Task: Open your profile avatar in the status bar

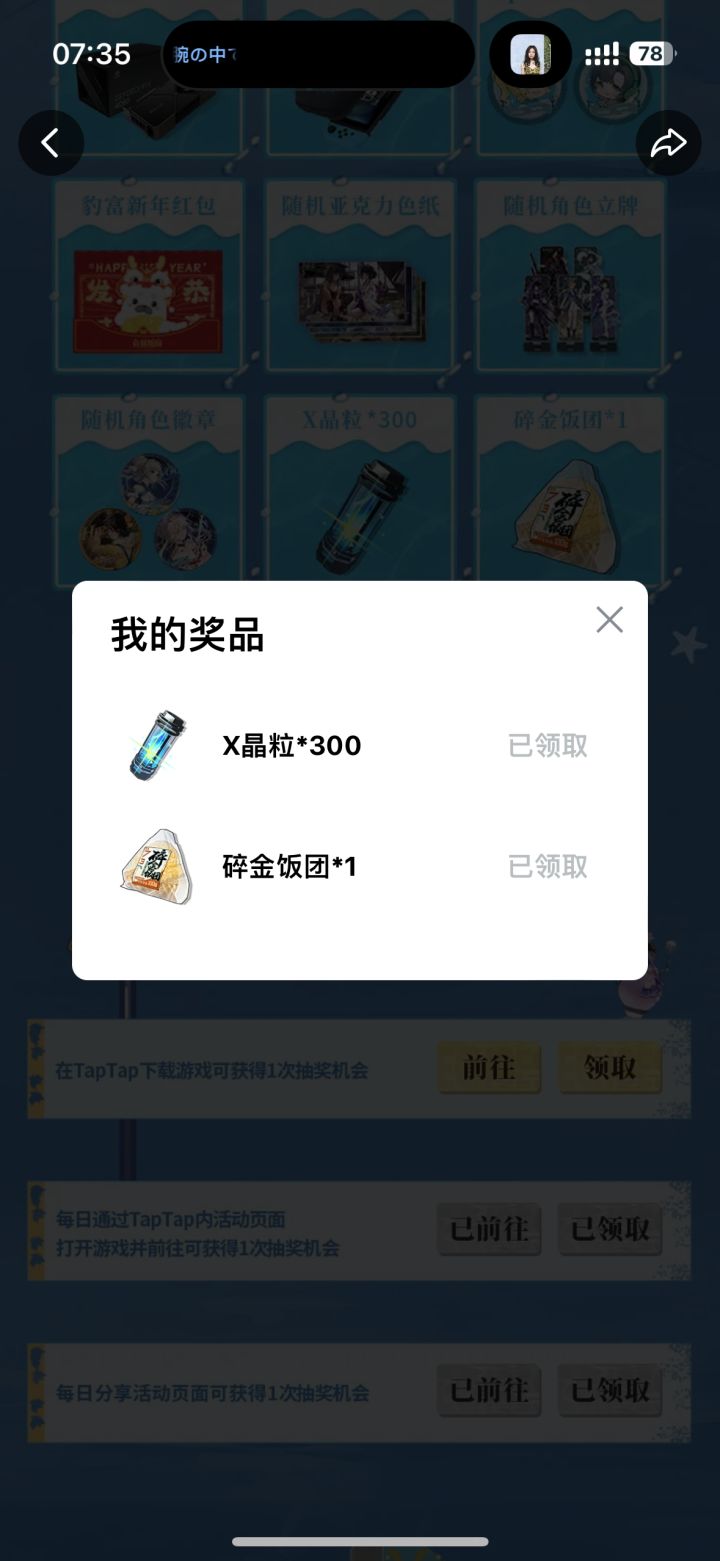Action: (x=531, y=55)
